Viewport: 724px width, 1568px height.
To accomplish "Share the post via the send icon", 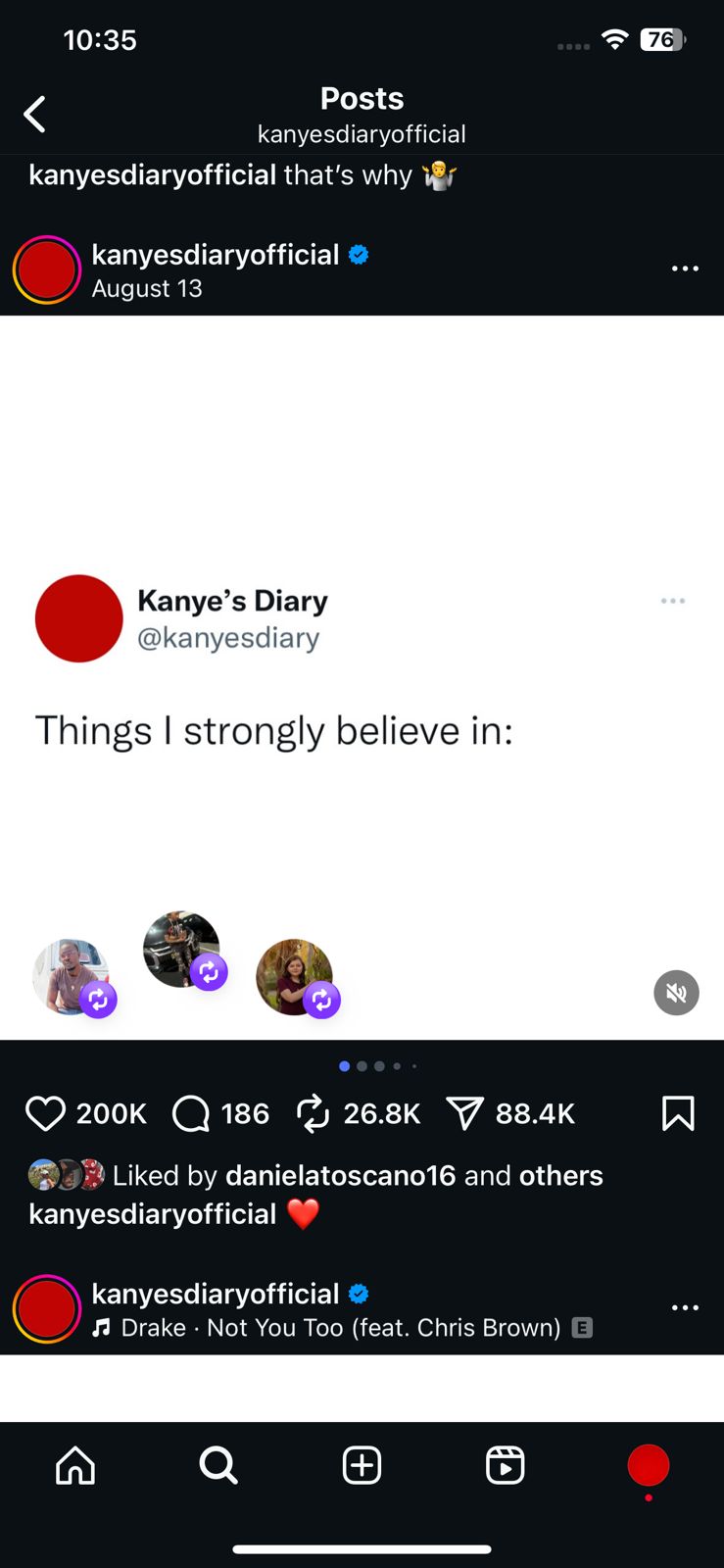I will click(x=464, y=1113).
